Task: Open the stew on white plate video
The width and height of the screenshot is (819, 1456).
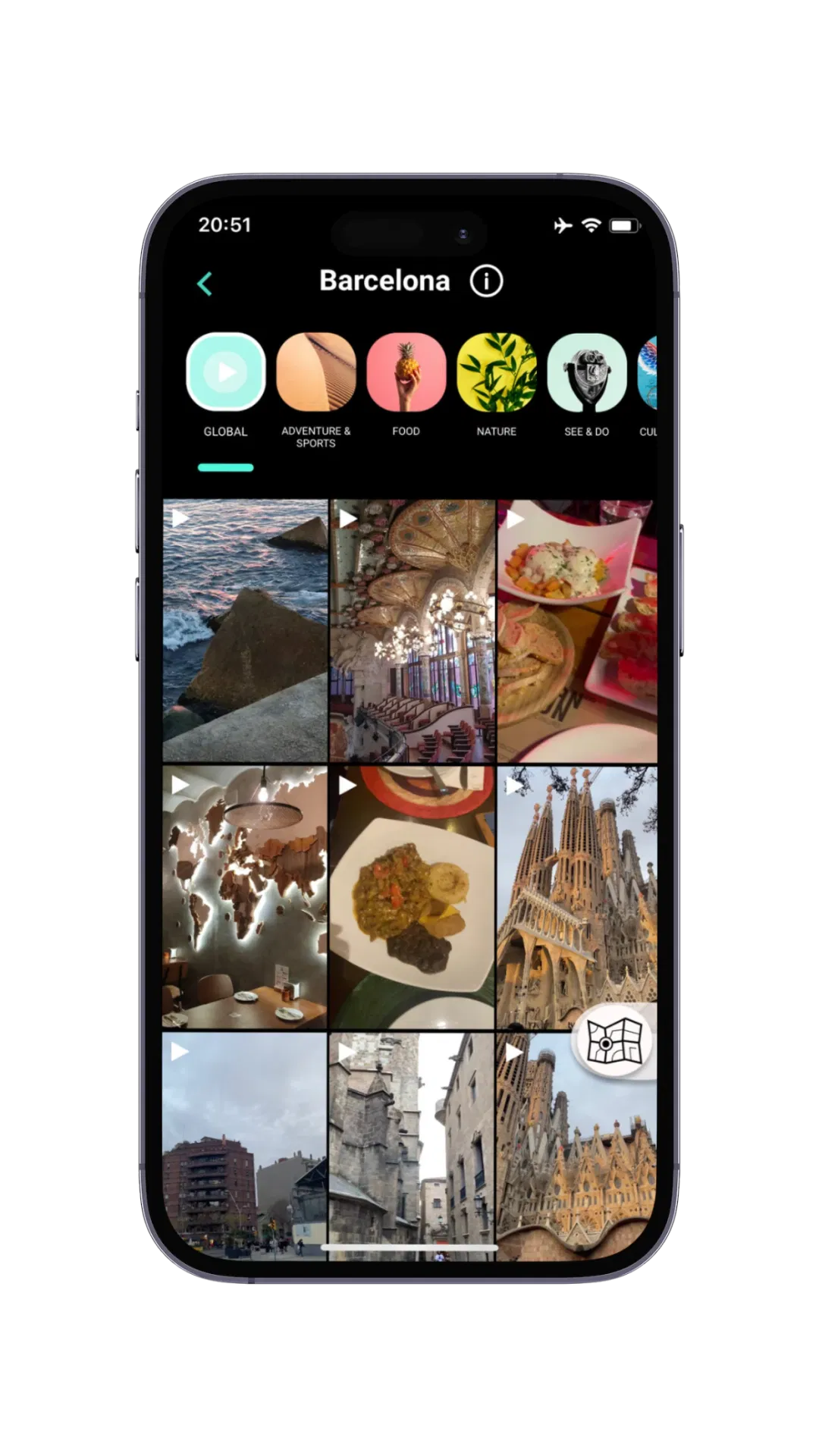Action: point(412,897)
